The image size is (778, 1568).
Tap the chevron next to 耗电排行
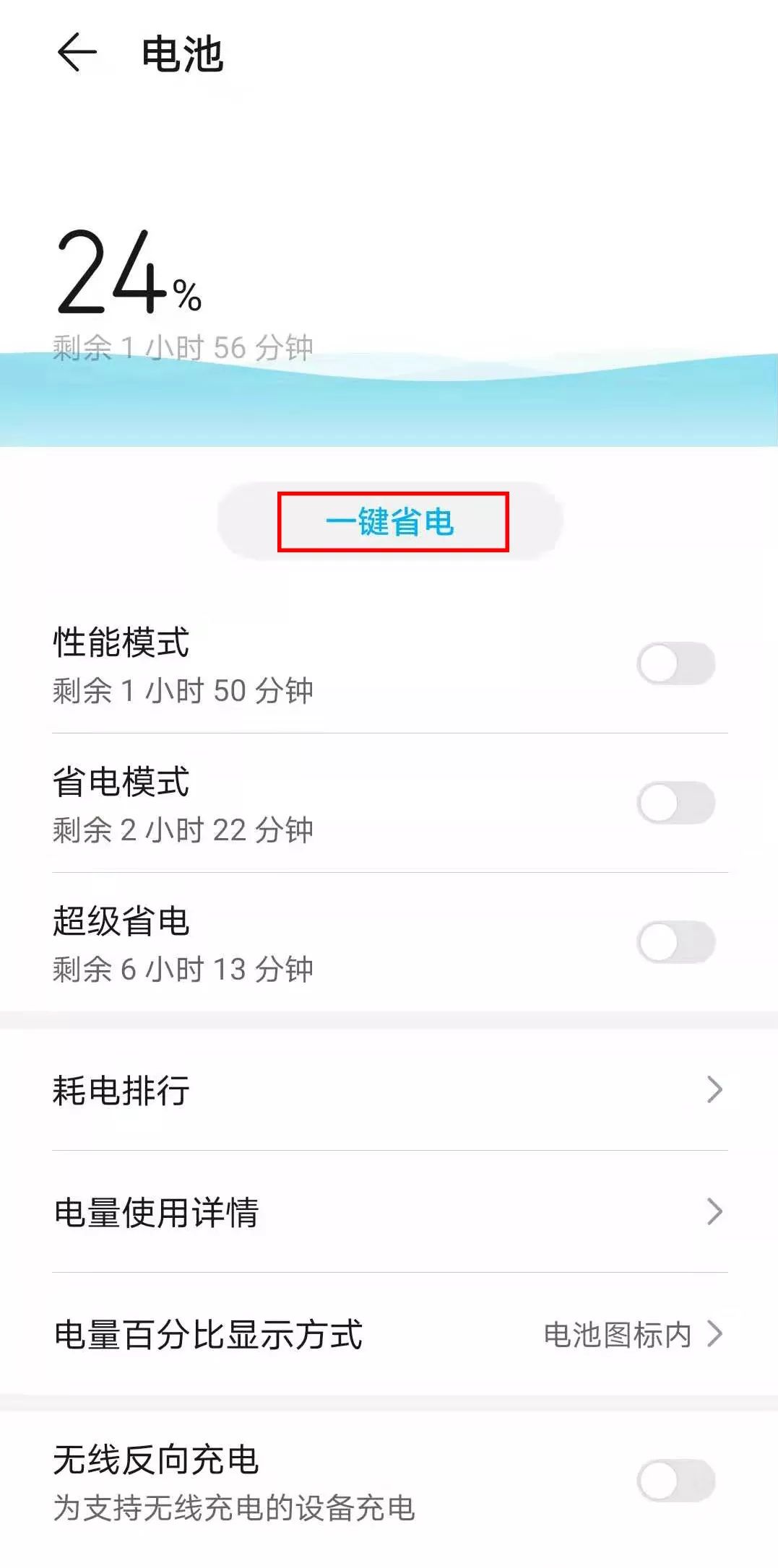714,1092
